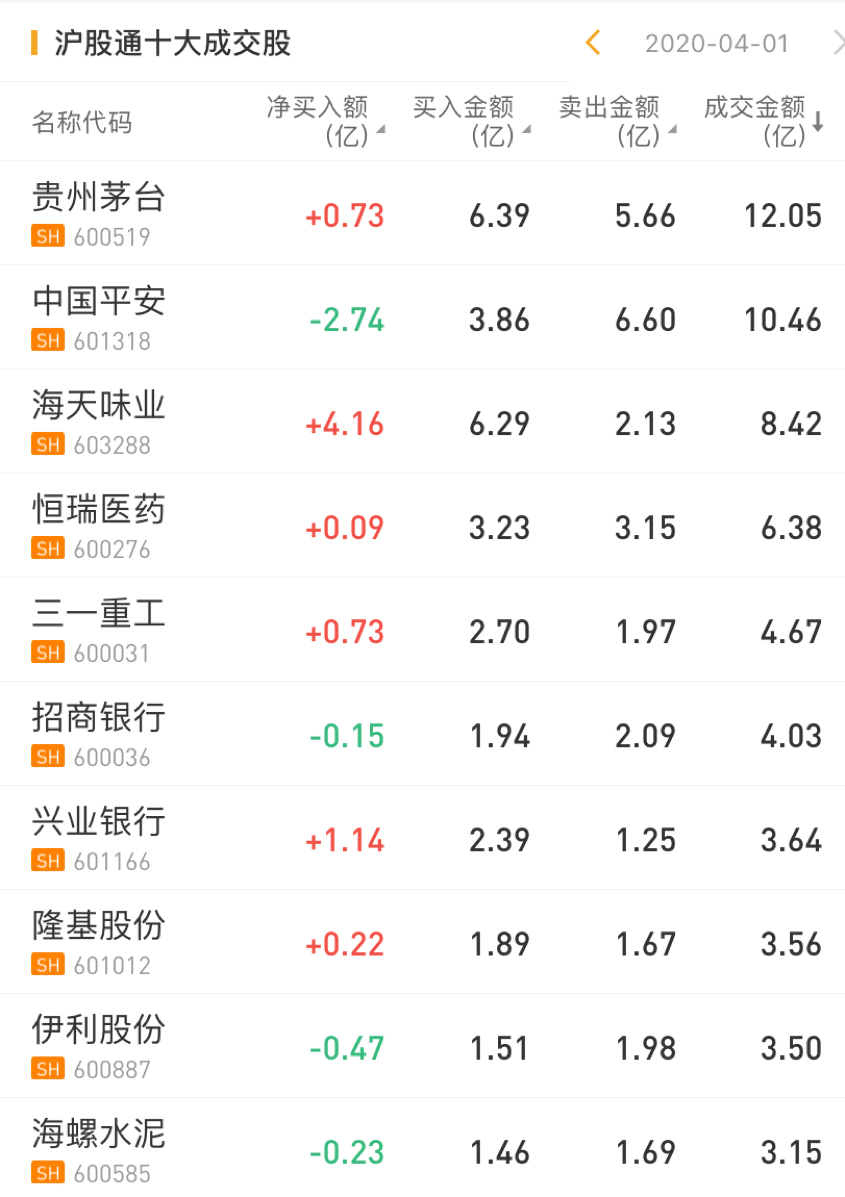The height and width of the screenshot is (1197, 845).
Task: Go to the previous date
Action: 593,43
